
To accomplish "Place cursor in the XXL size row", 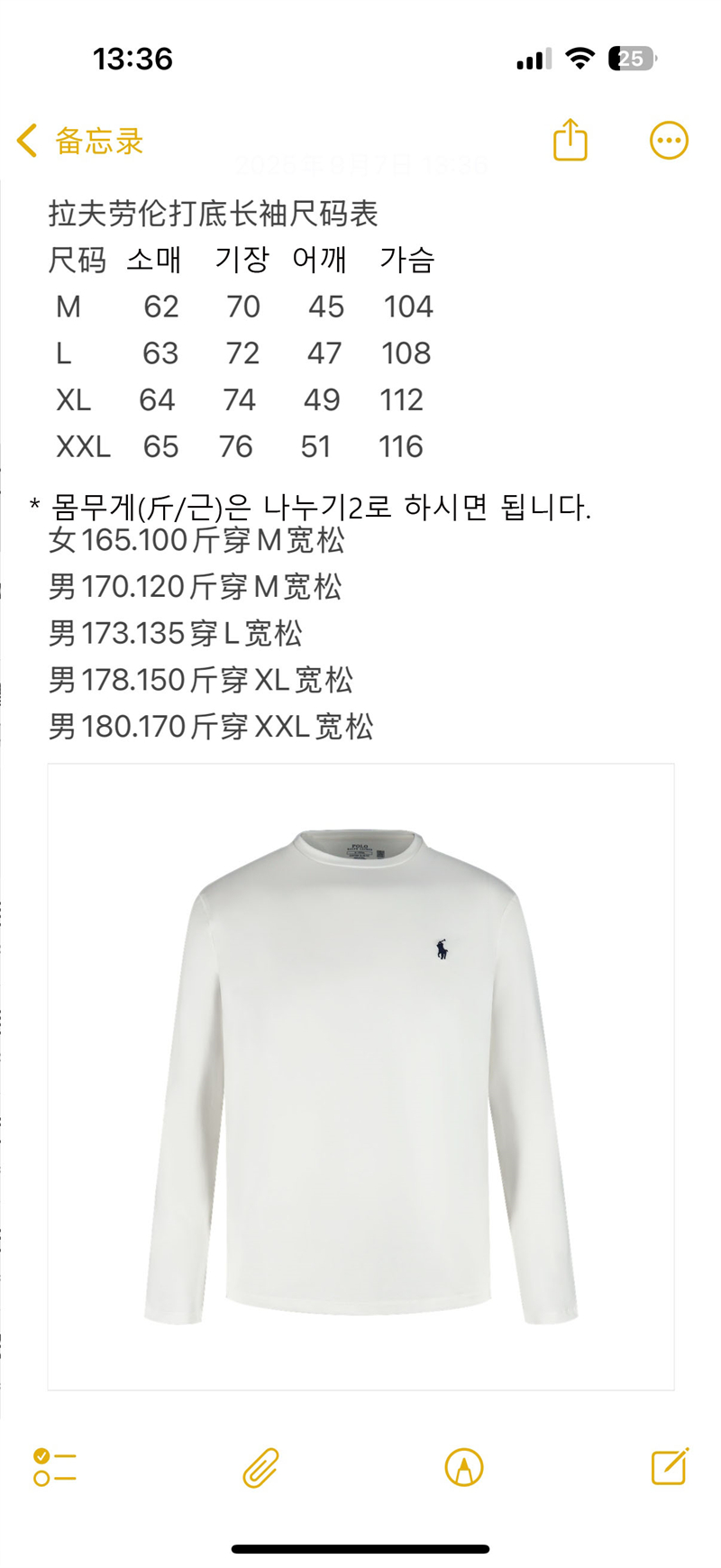I will 234,445.
